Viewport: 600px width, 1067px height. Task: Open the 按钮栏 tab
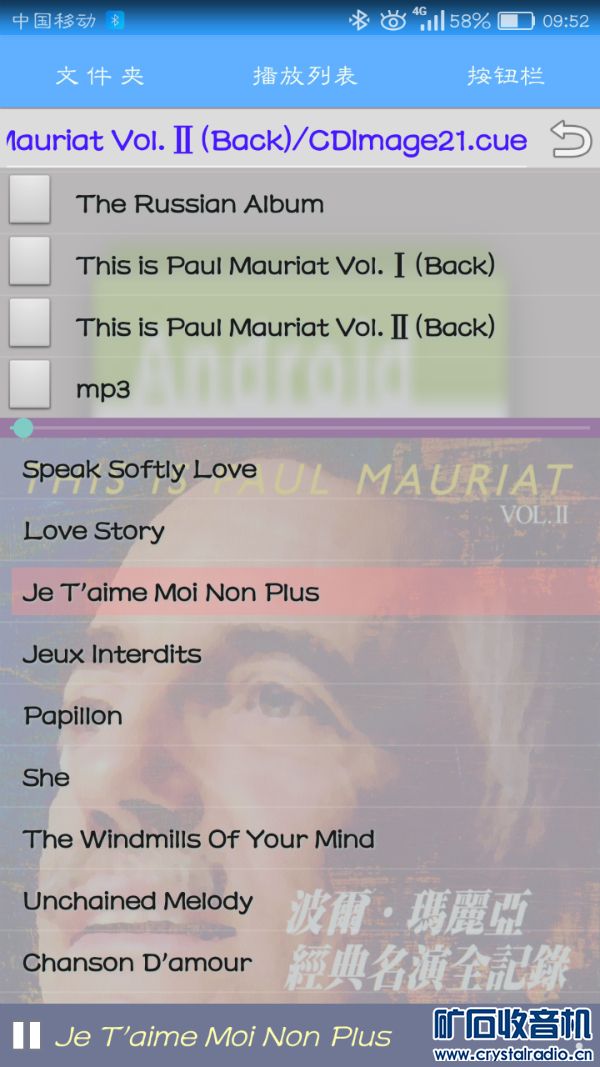coord(505,76)
